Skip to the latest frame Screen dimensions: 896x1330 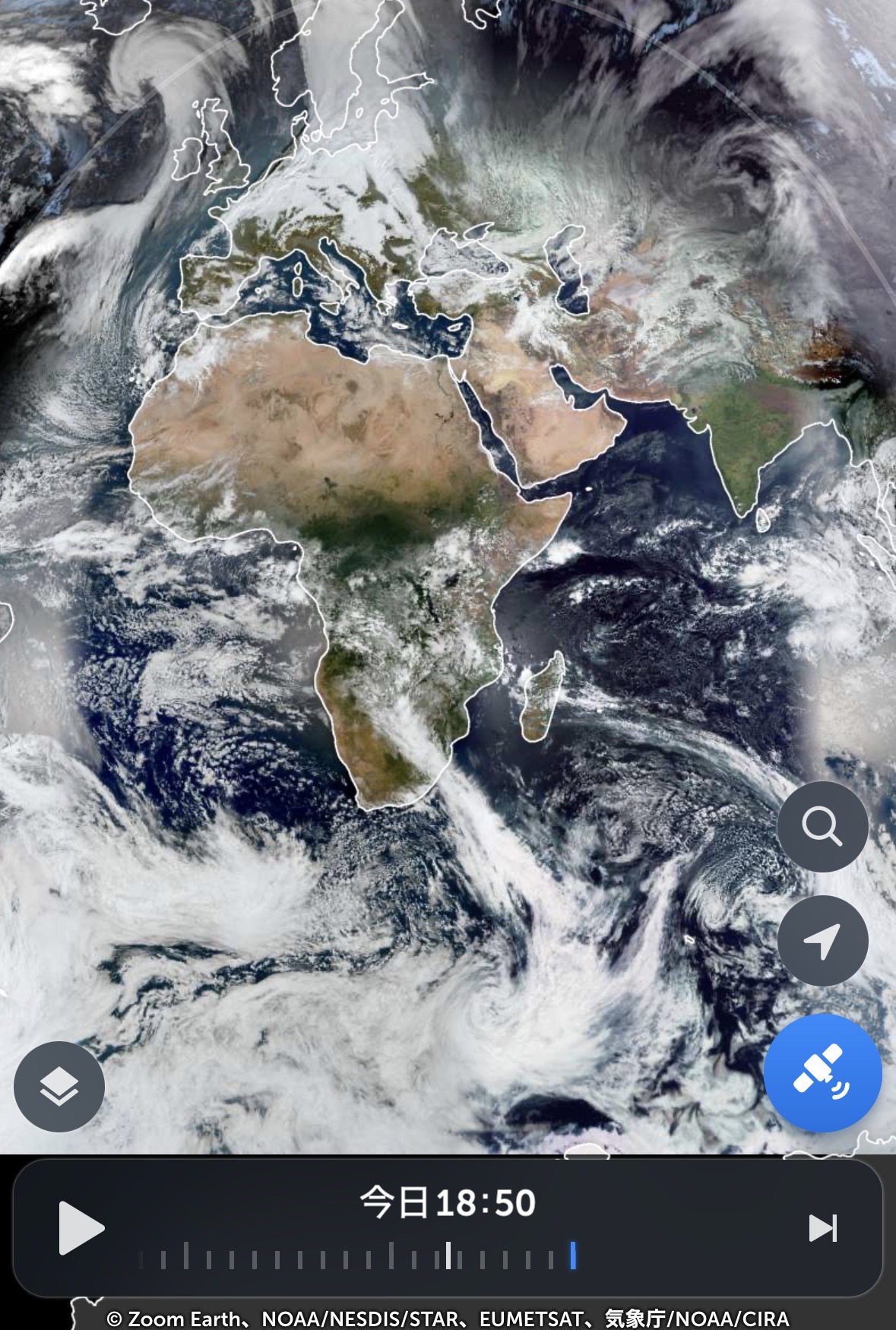[822, 1227]
